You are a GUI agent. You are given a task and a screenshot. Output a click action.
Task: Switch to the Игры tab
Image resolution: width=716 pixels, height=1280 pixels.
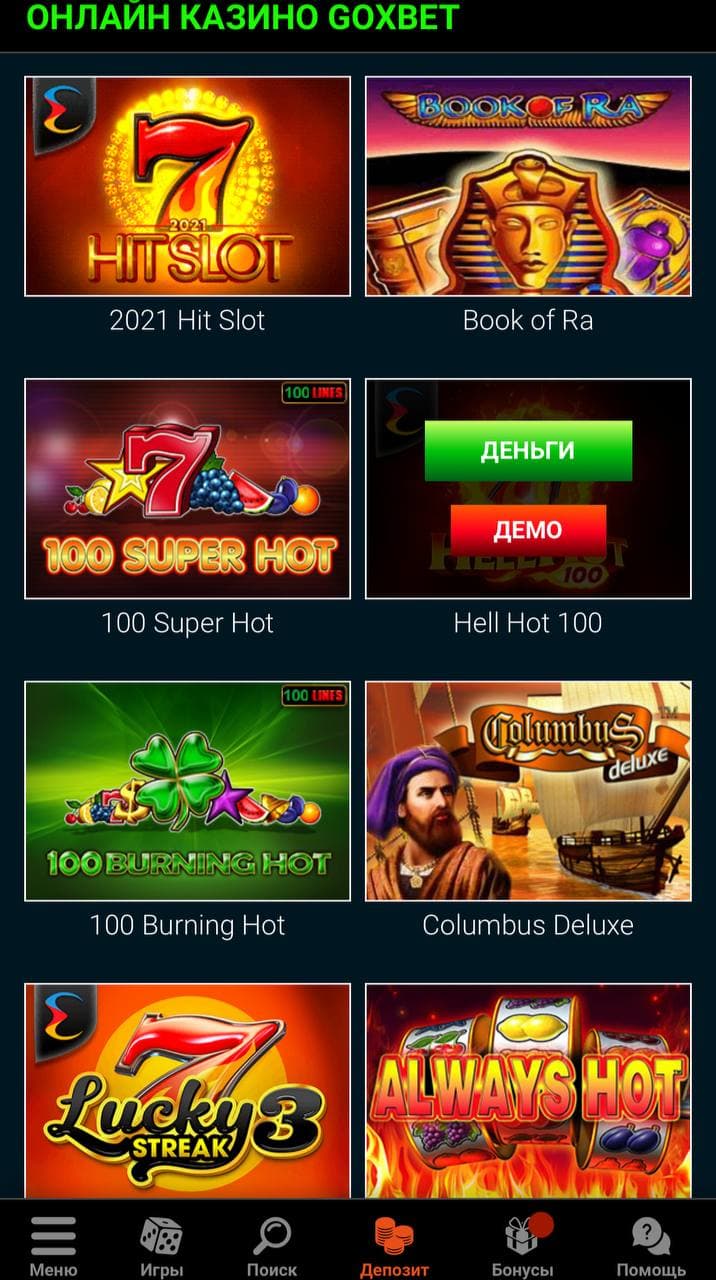point(161,1244)
